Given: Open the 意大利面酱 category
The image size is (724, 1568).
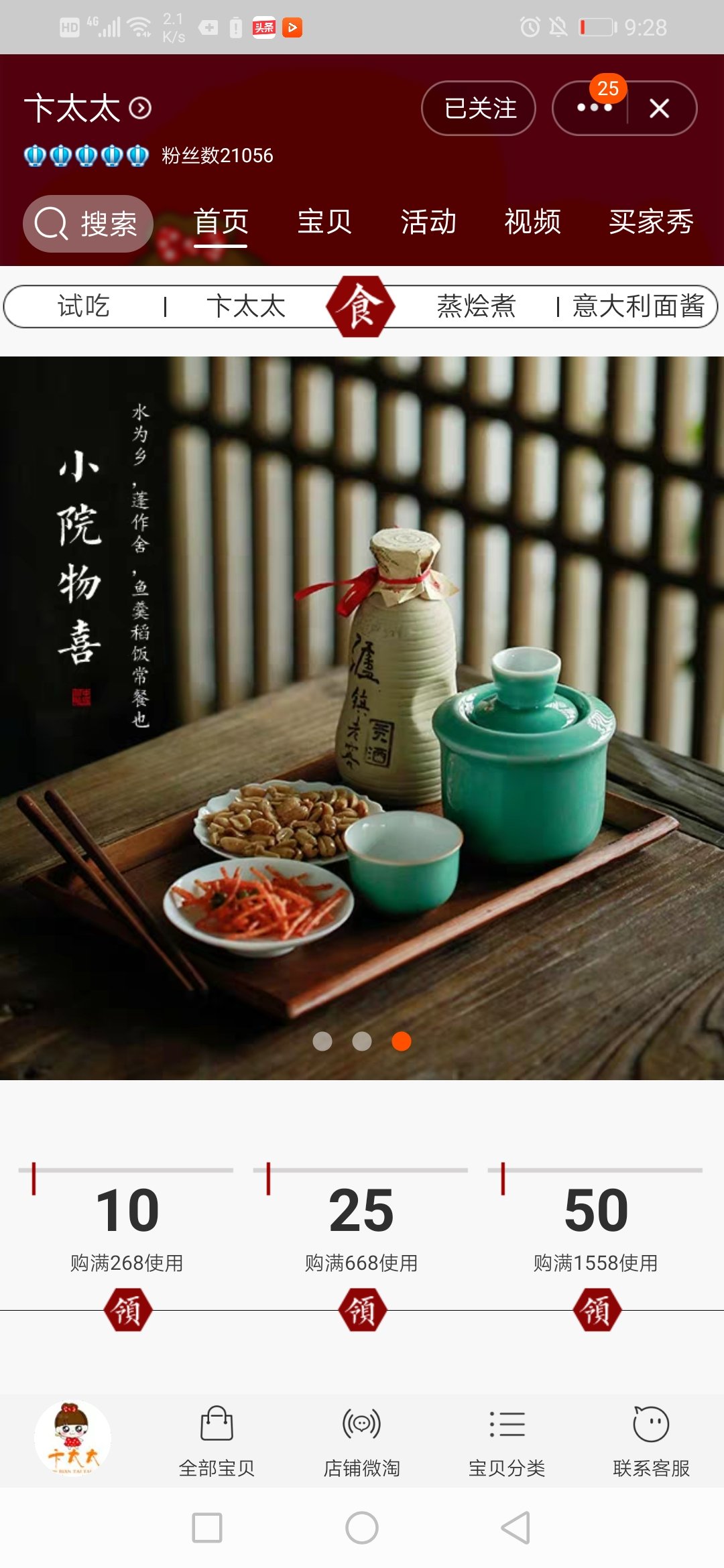Looking at the screenshot, I should click(638, 307).
